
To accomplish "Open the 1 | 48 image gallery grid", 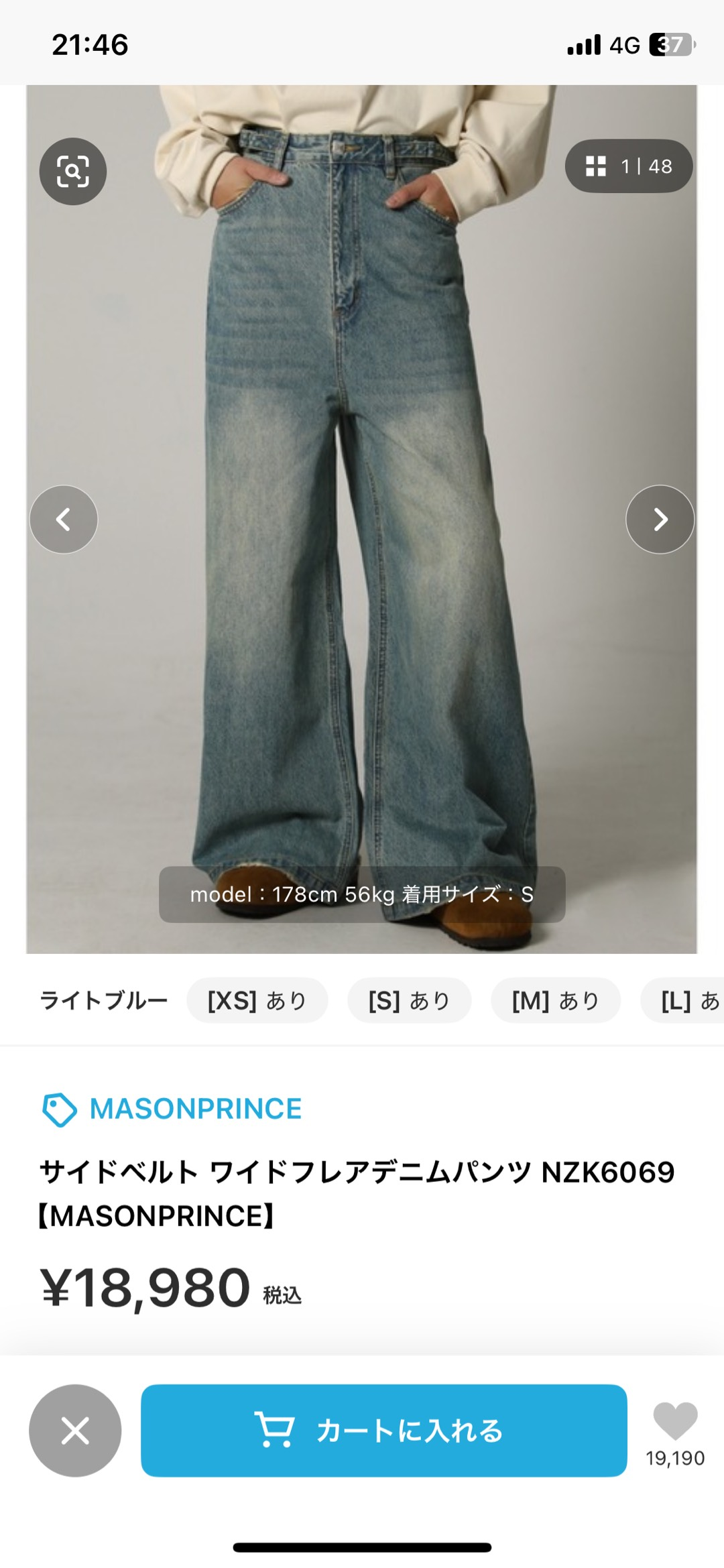I will coord(628,166).
